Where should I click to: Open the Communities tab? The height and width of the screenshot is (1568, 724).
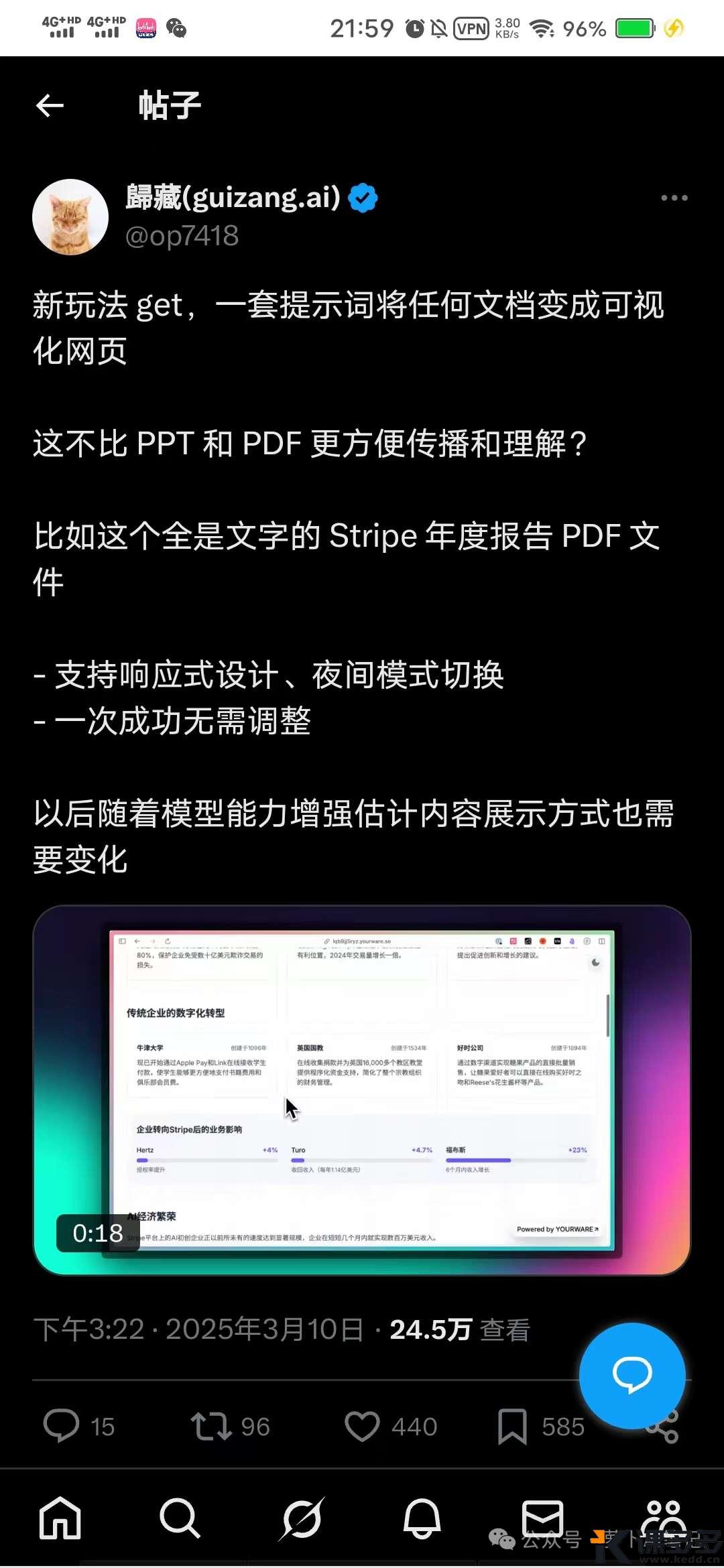tap(664, 1518)
